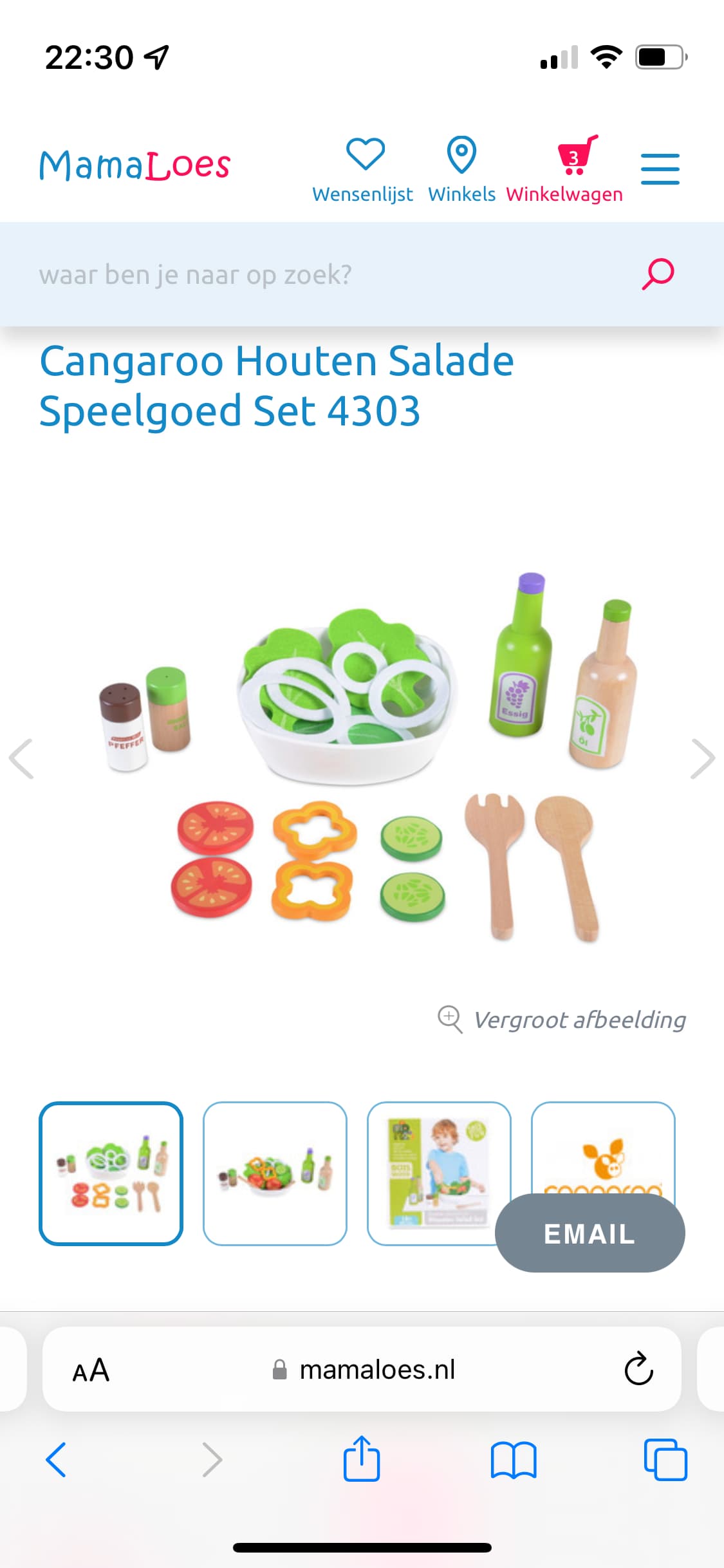This screenshot has width=724, height=1568.
Task: Show the next product image
Action: (x=702, y=760)
